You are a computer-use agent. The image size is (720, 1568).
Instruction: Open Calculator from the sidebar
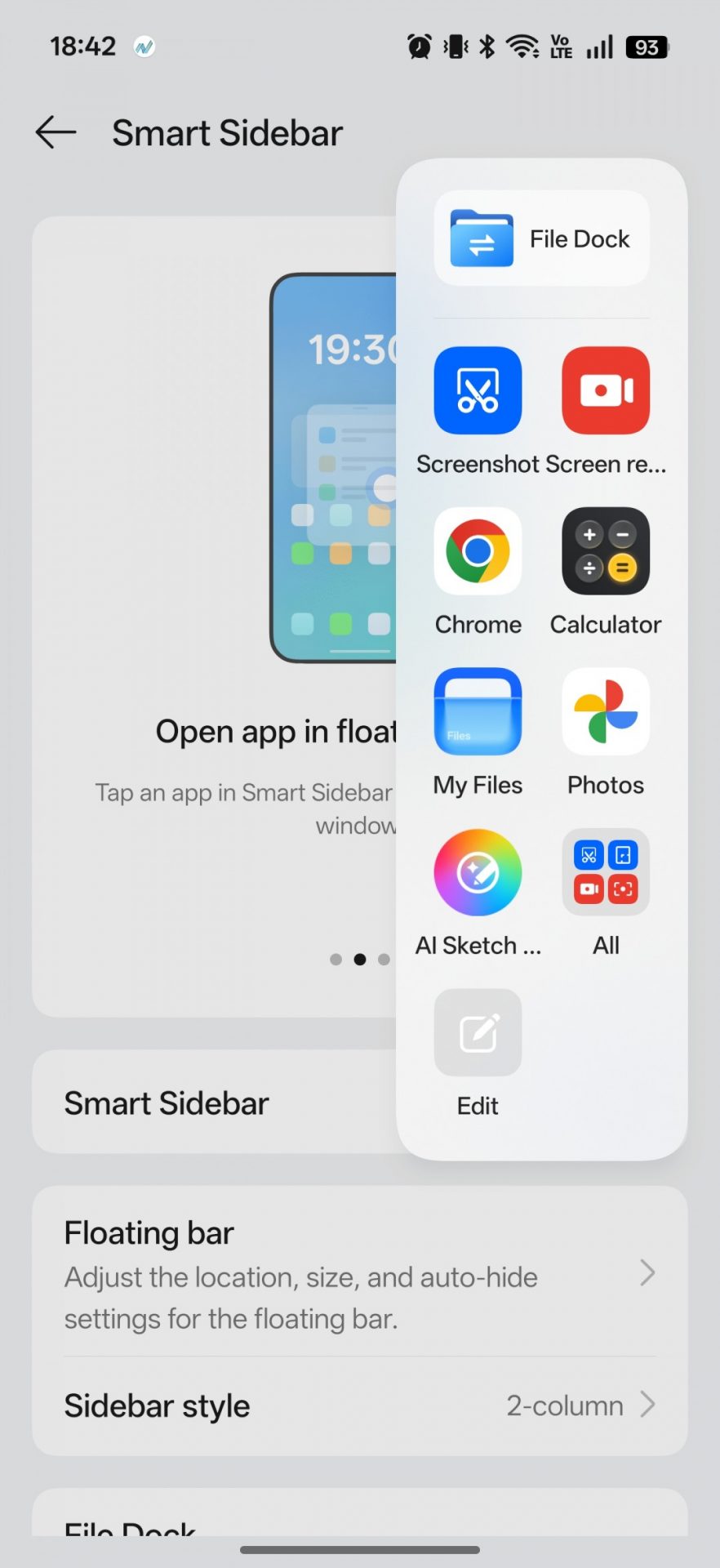(605, 551)
